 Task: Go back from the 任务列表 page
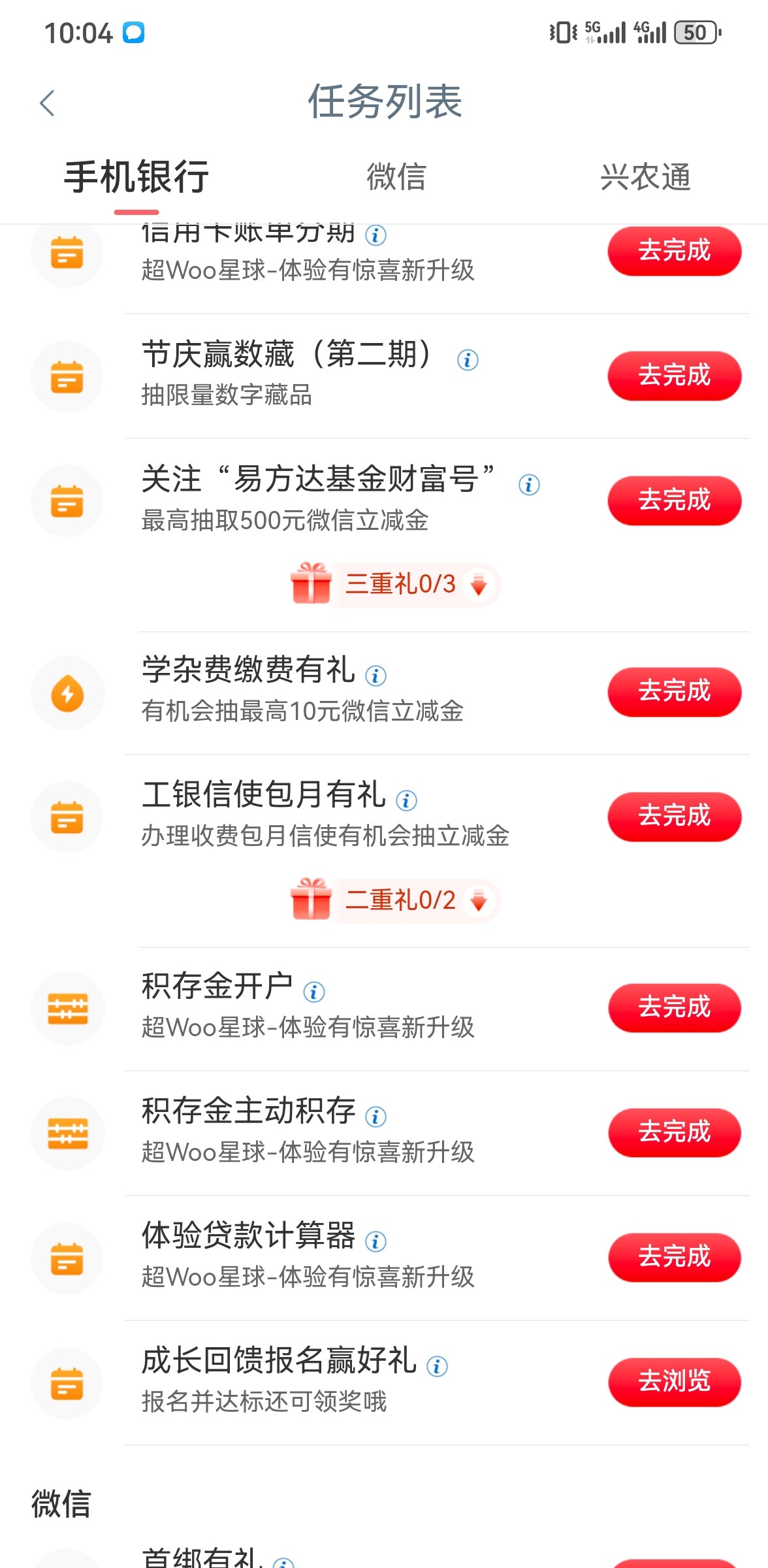click(x=47, y=103)
